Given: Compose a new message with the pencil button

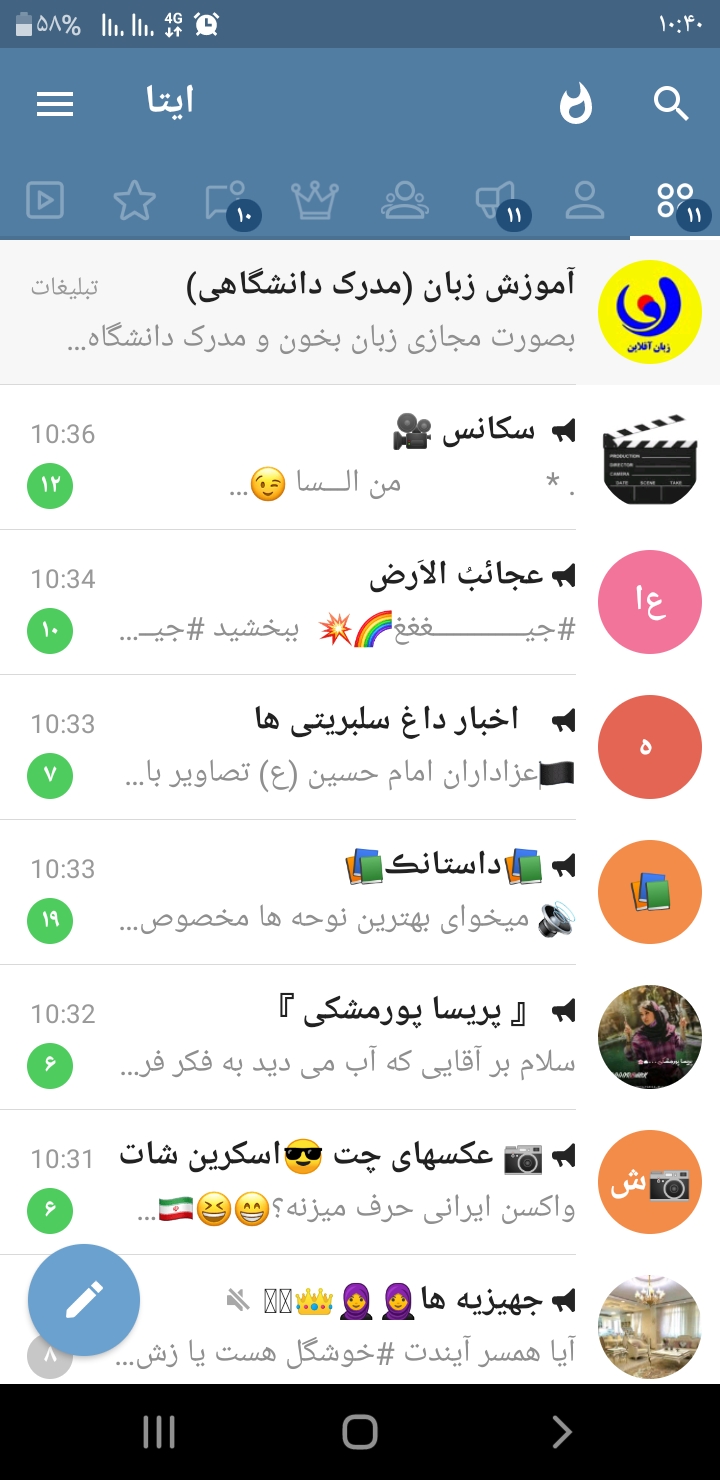Looking at the screenshot, I should (x=84, y=1300).
